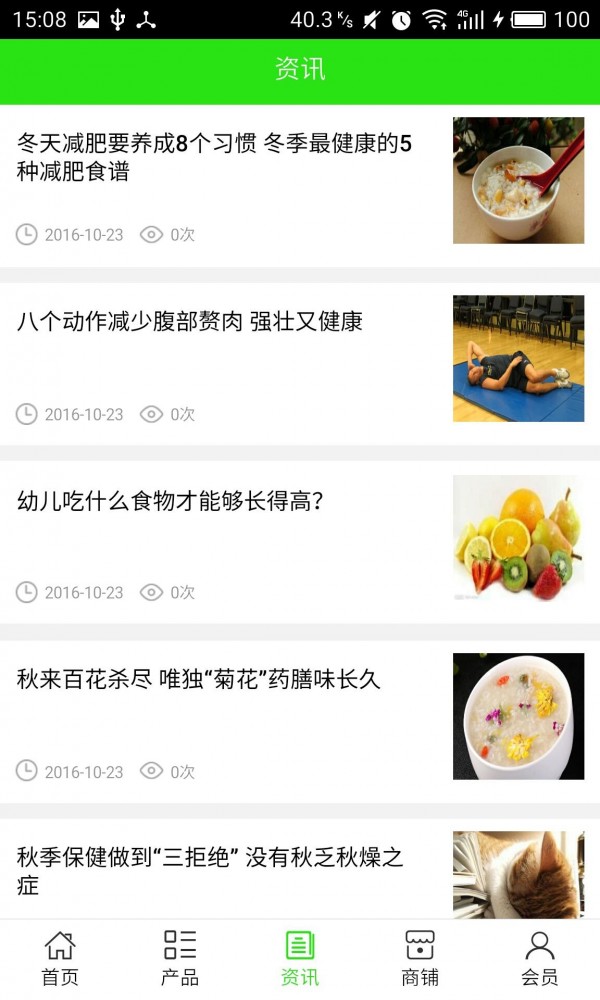Switch to the 产品 products tab

(x=180, y=958)
